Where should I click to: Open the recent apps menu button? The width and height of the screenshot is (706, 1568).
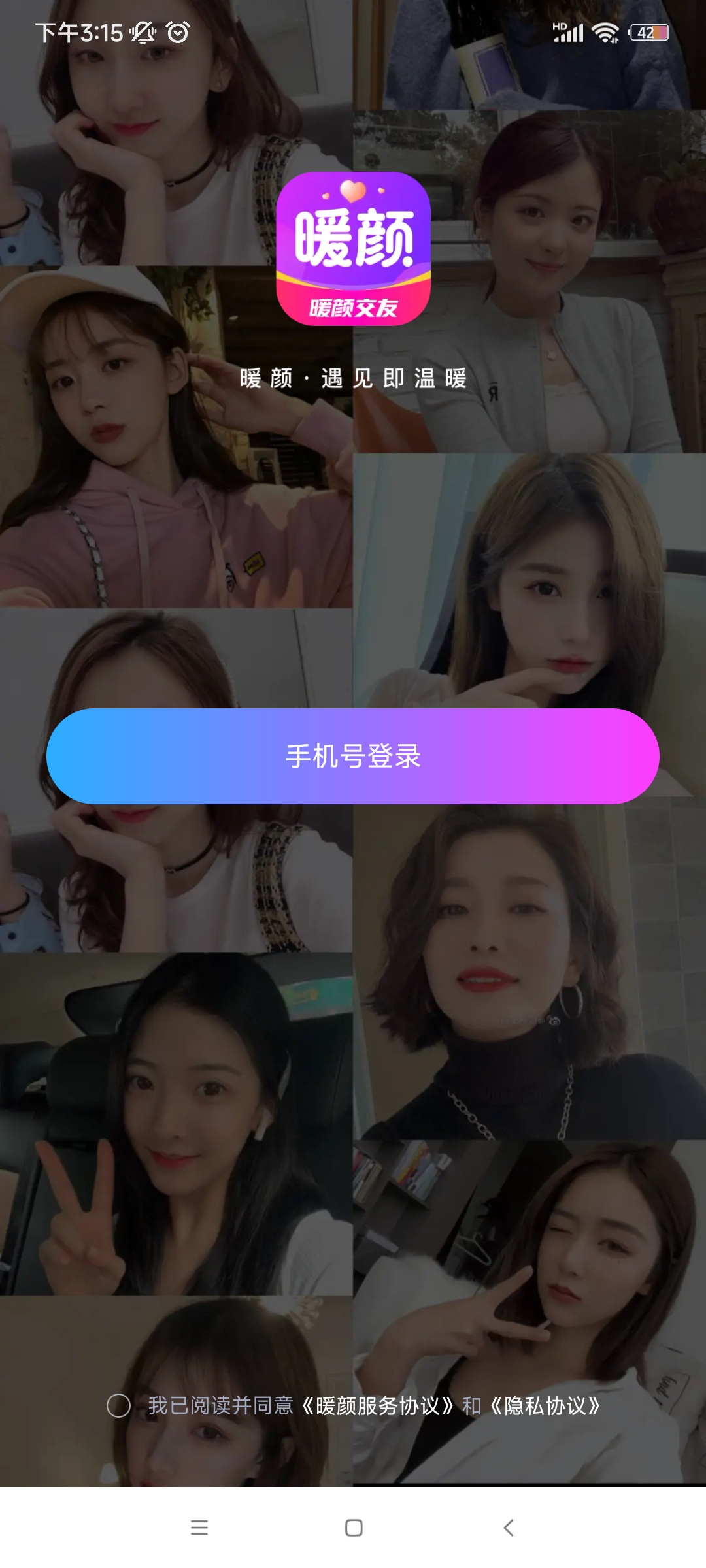click(x=199, y=1527)
